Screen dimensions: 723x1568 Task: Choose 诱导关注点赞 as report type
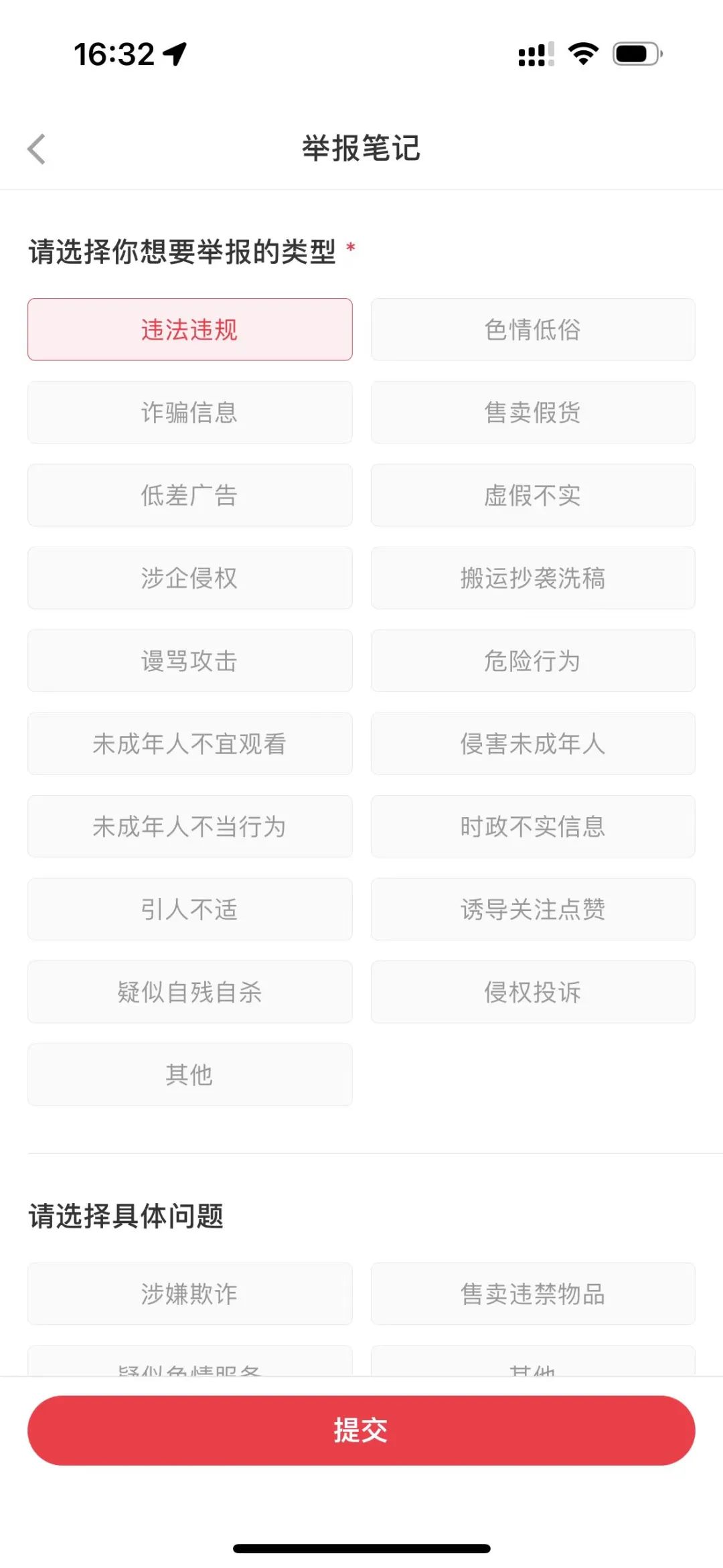tap(533, 910)
